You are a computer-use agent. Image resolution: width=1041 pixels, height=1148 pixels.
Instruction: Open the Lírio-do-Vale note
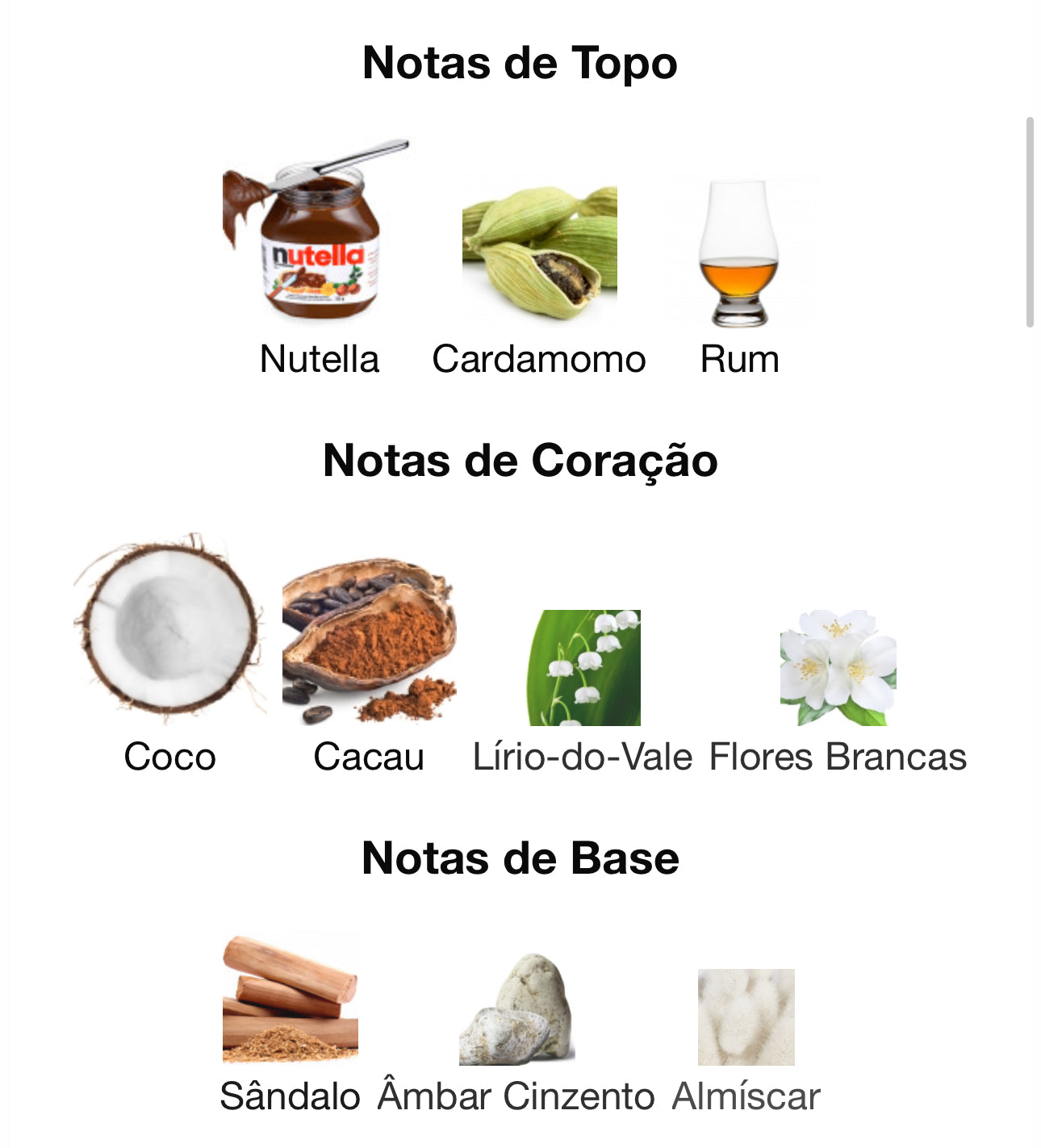[583, 668]
